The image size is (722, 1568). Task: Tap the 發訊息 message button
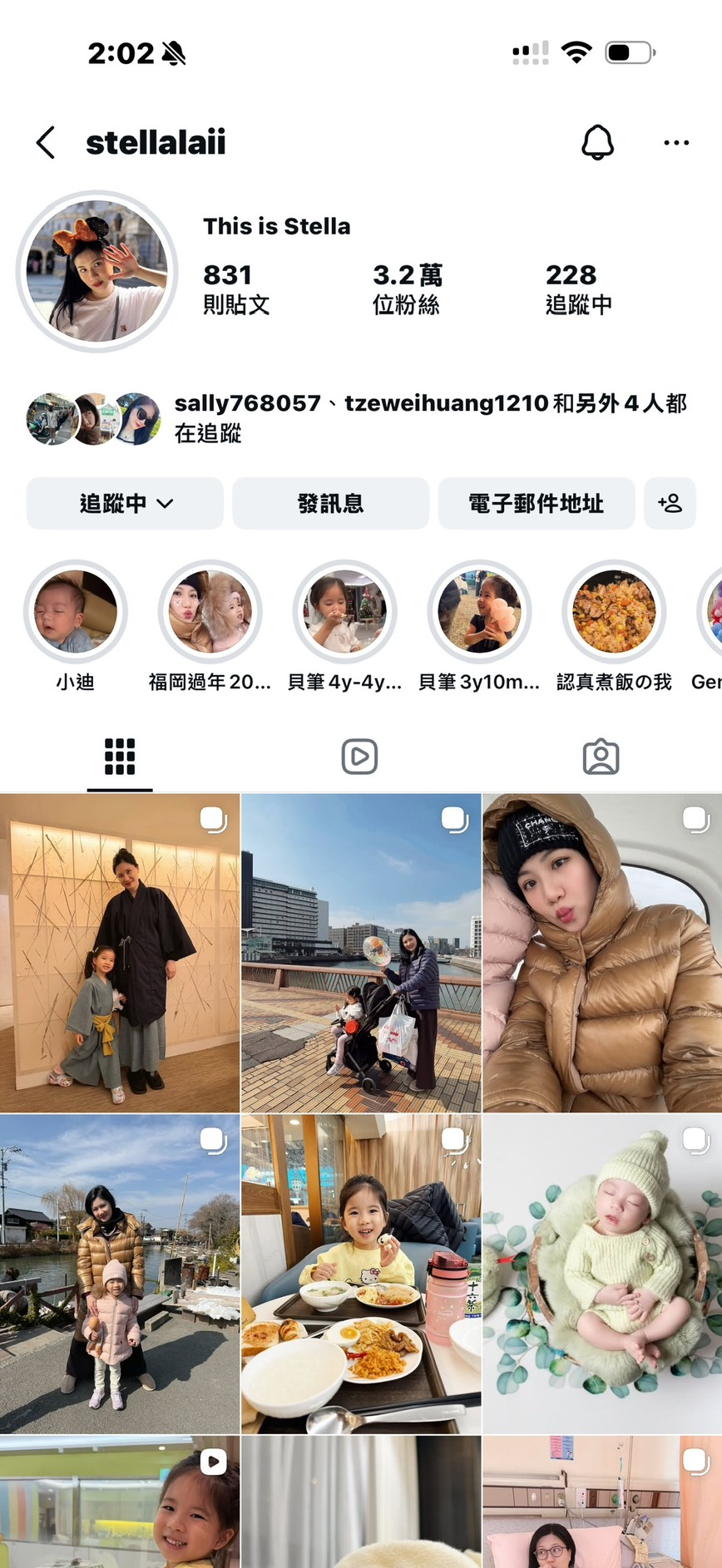[x=330, y=503]
